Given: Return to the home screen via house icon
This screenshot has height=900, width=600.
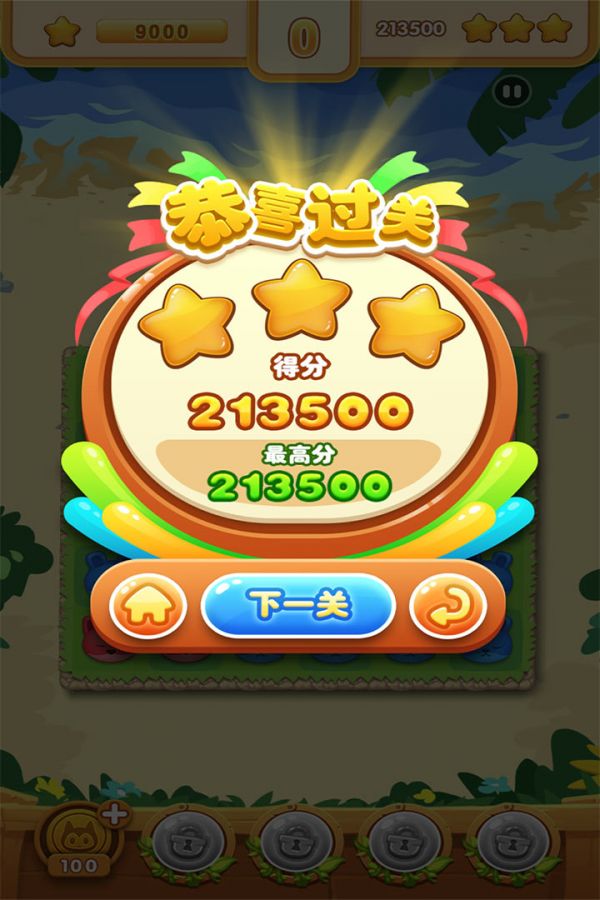Looking at the screenshot, I should coord(148,606).
